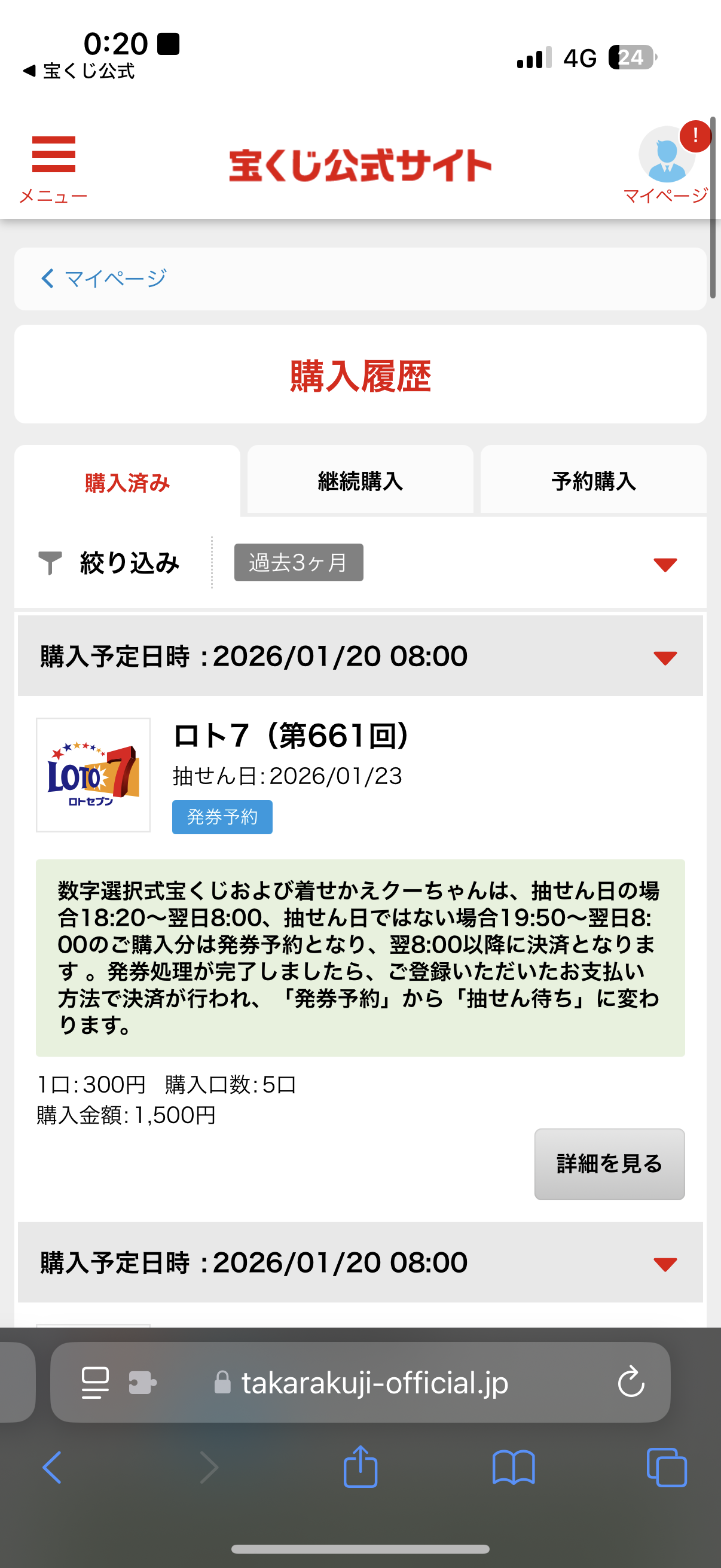The image size is (721, 1568).
Task: Return to 宝くじ公式 app from status bar
Action: click(78, 71)
